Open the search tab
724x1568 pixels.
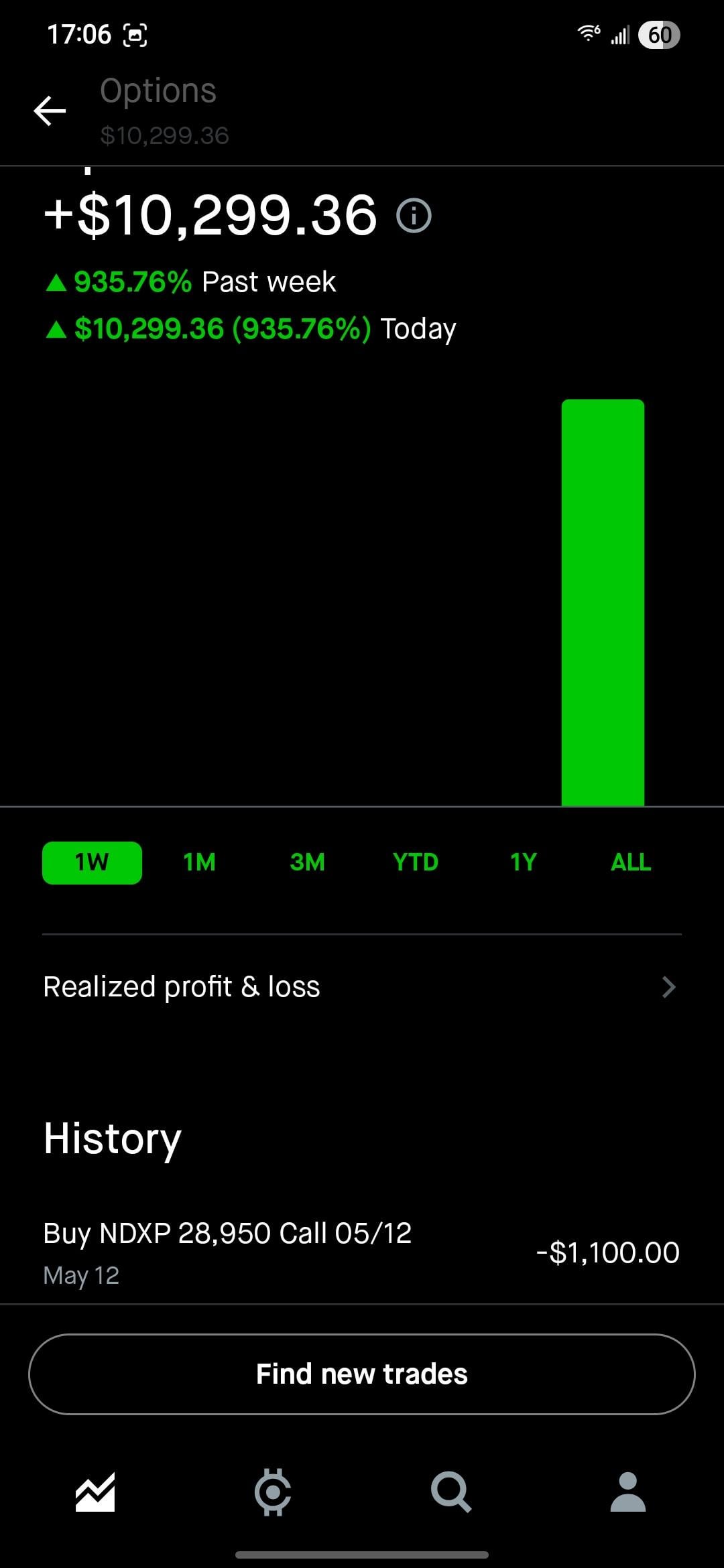450,1492
